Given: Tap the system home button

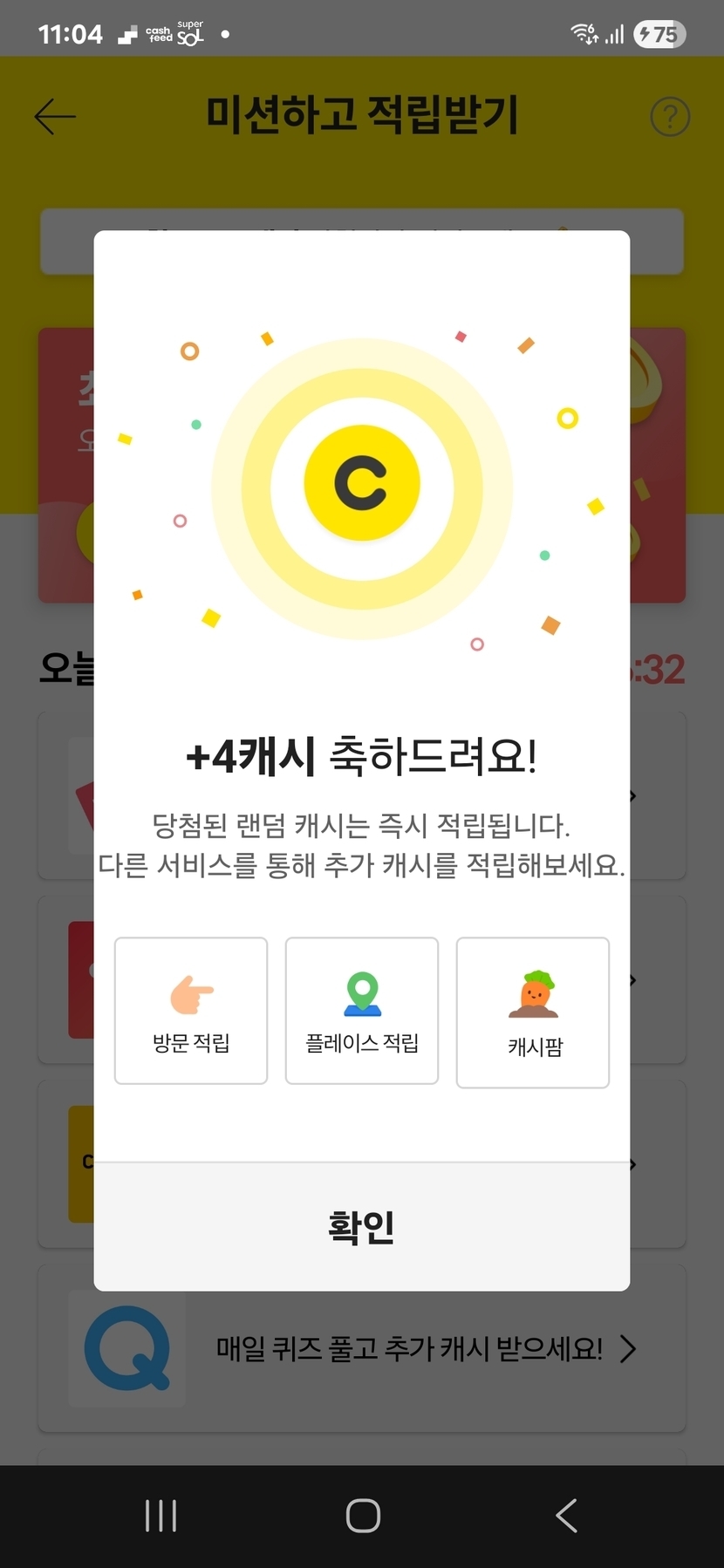Looking at the screenshot, I should pyautogui.click(x=363, y=1516).
